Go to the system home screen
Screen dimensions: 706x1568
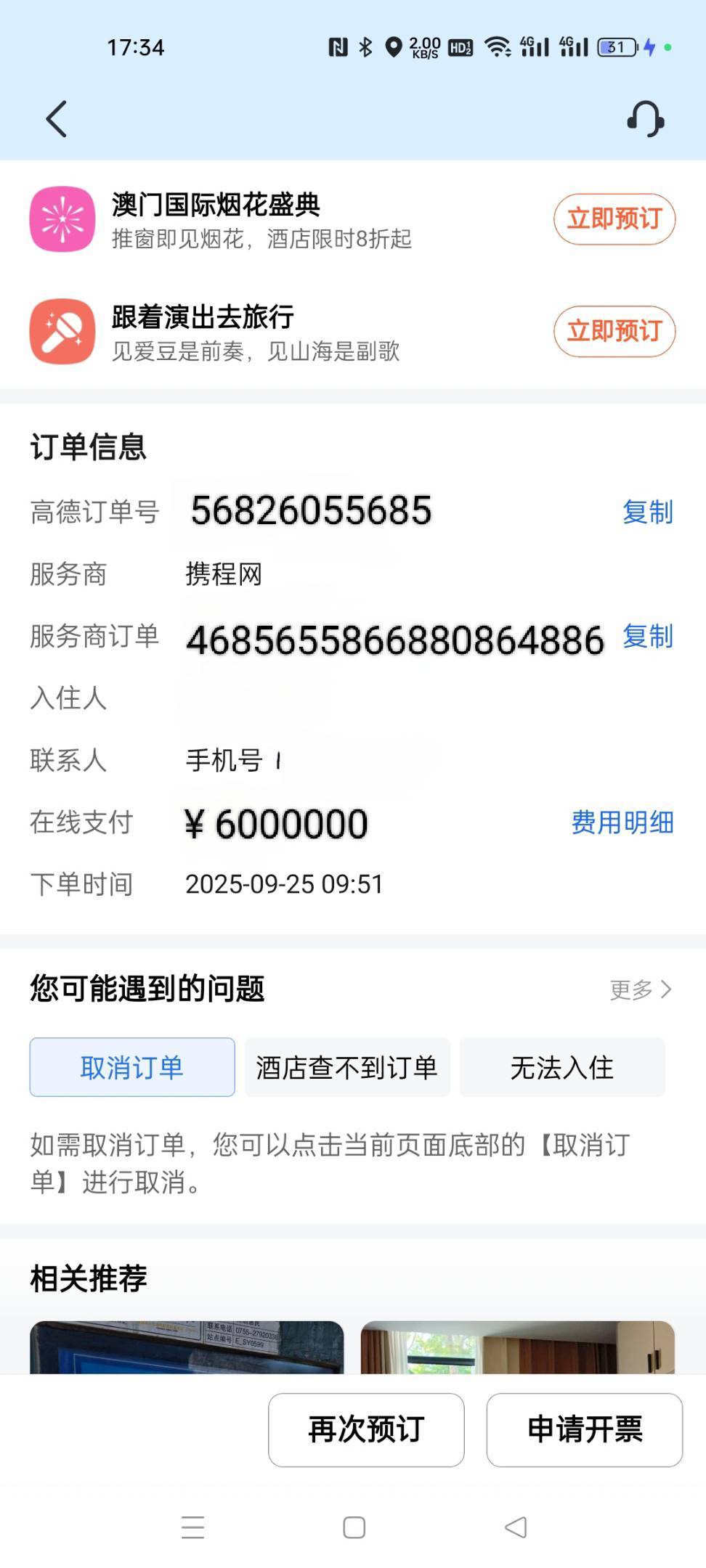point(354,1527)
